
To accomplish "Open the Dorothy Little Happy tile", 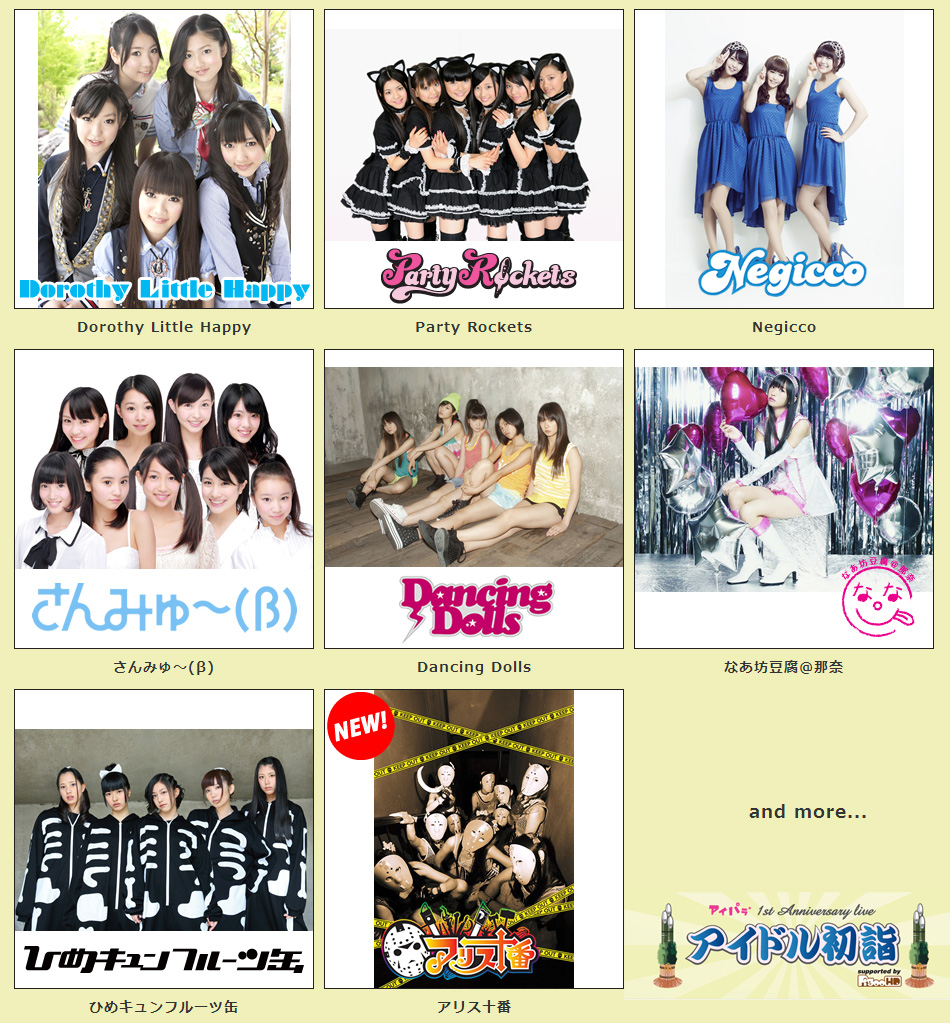I will 164,160.
